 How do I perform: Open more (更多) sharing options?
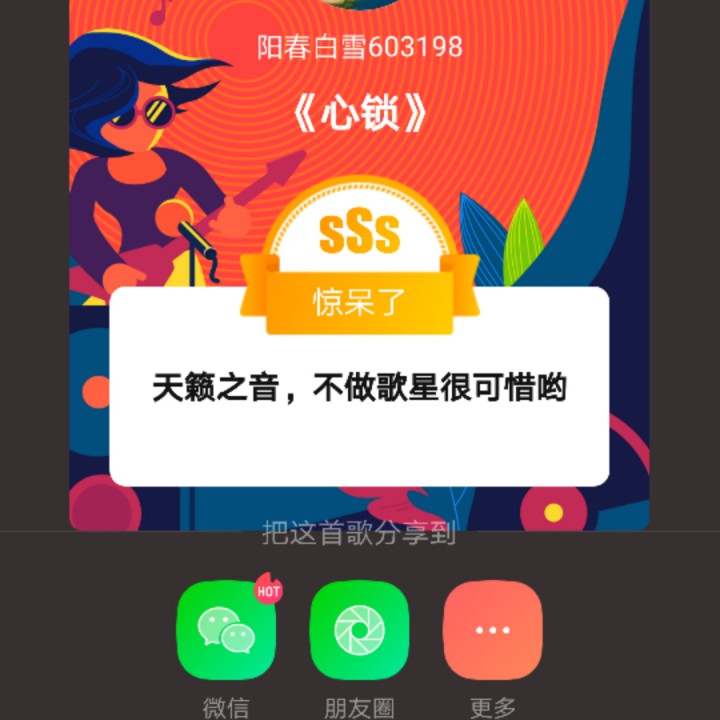(x=492, y=631)
